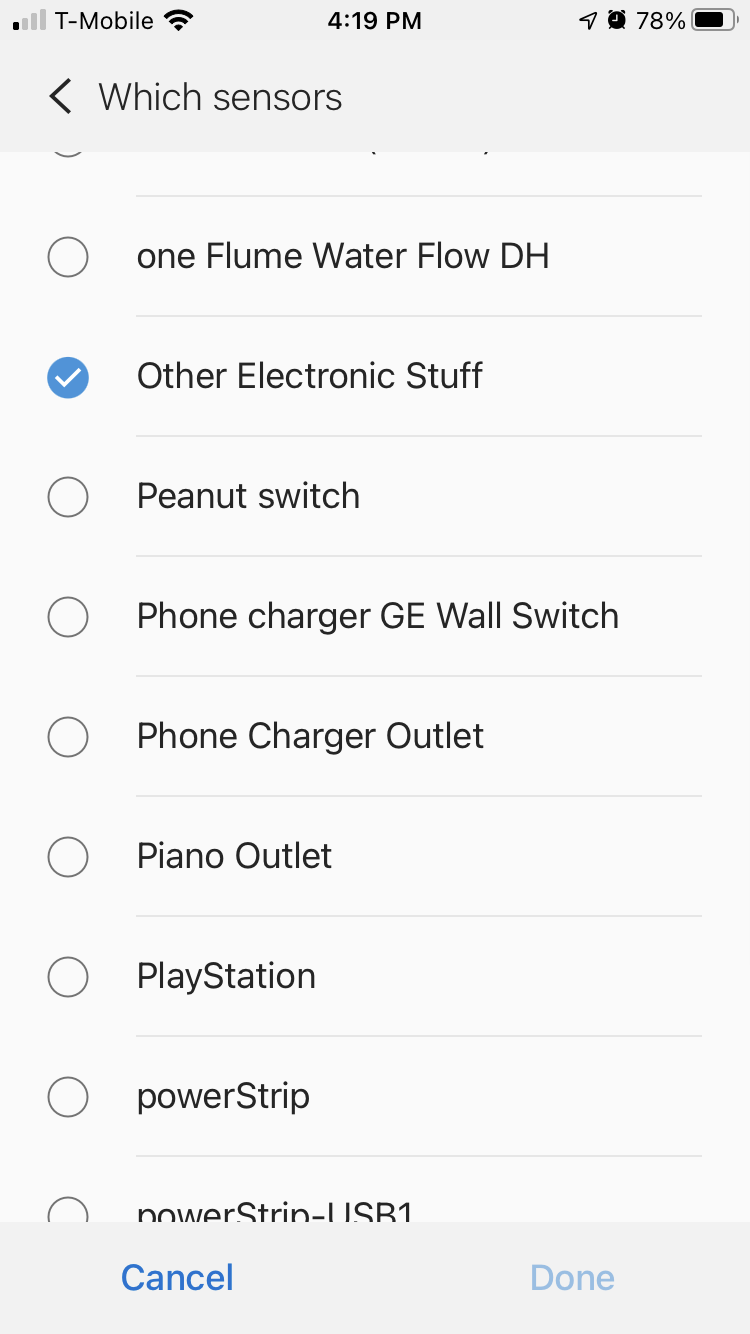Screen dimensions: 750x1334
Task: Choose the powerStrip sensor
Action: click(x=68, y=1097)
